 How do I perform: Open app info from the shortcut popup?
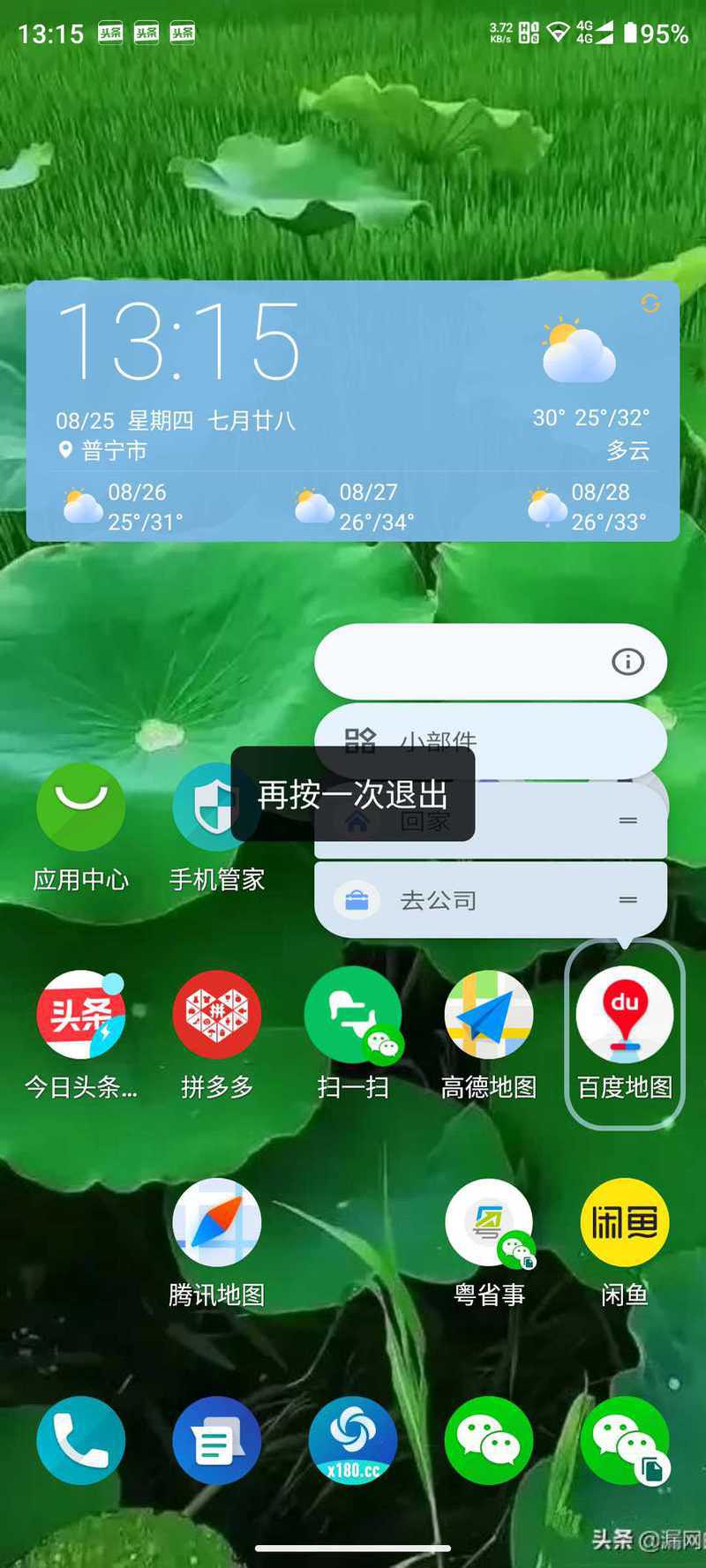tap(627, 662)
